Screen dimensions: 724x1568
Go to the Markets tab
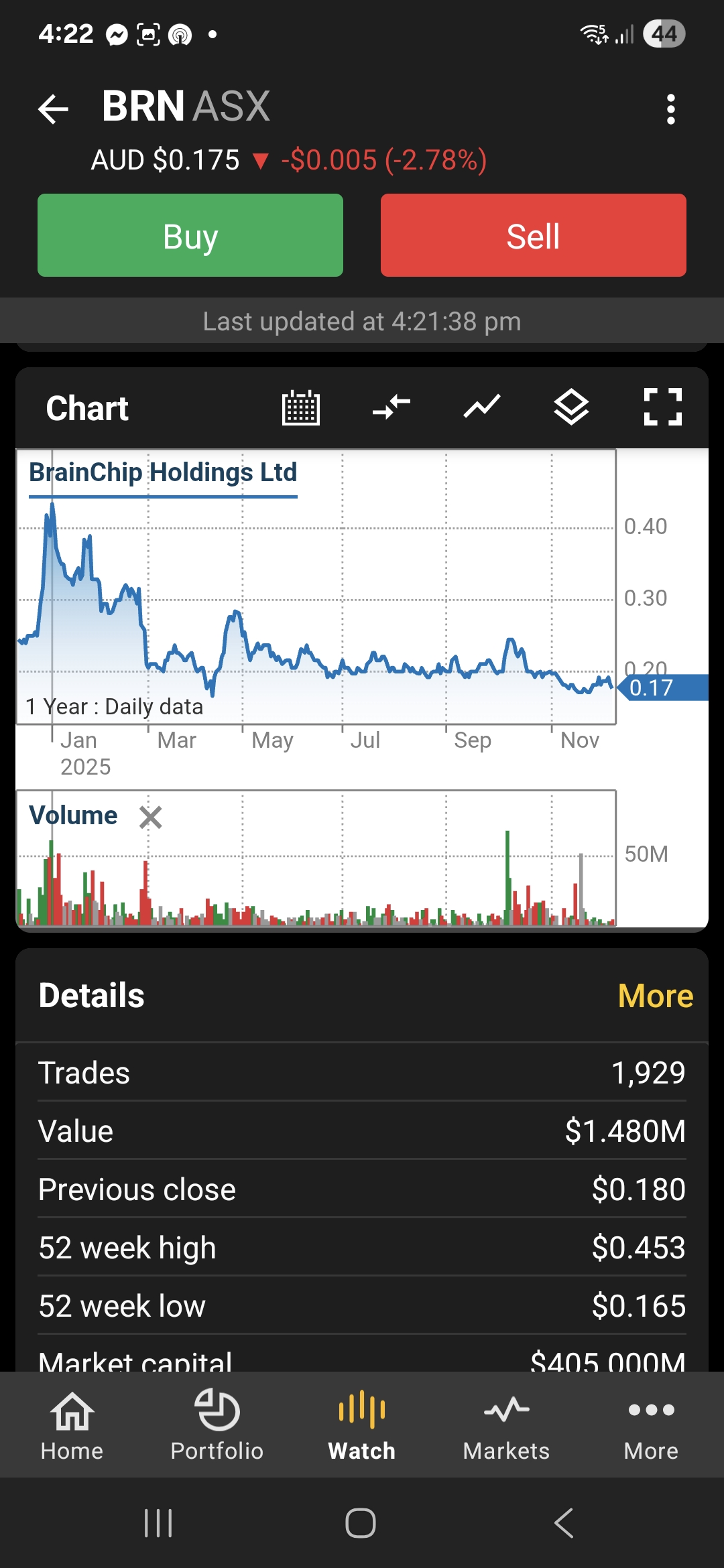coord(507,1425)
